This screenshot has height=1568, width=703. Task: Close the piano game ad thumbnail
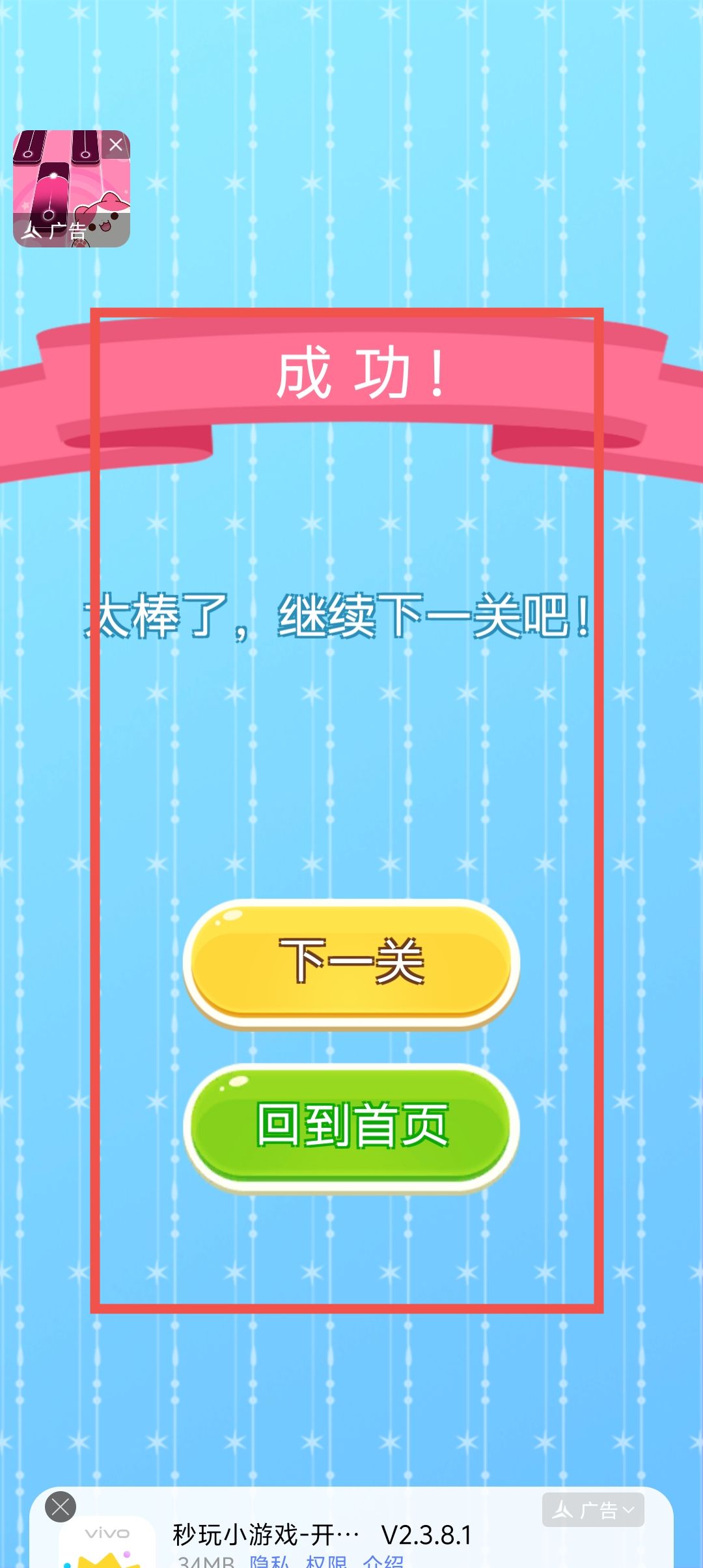[116, 145]
